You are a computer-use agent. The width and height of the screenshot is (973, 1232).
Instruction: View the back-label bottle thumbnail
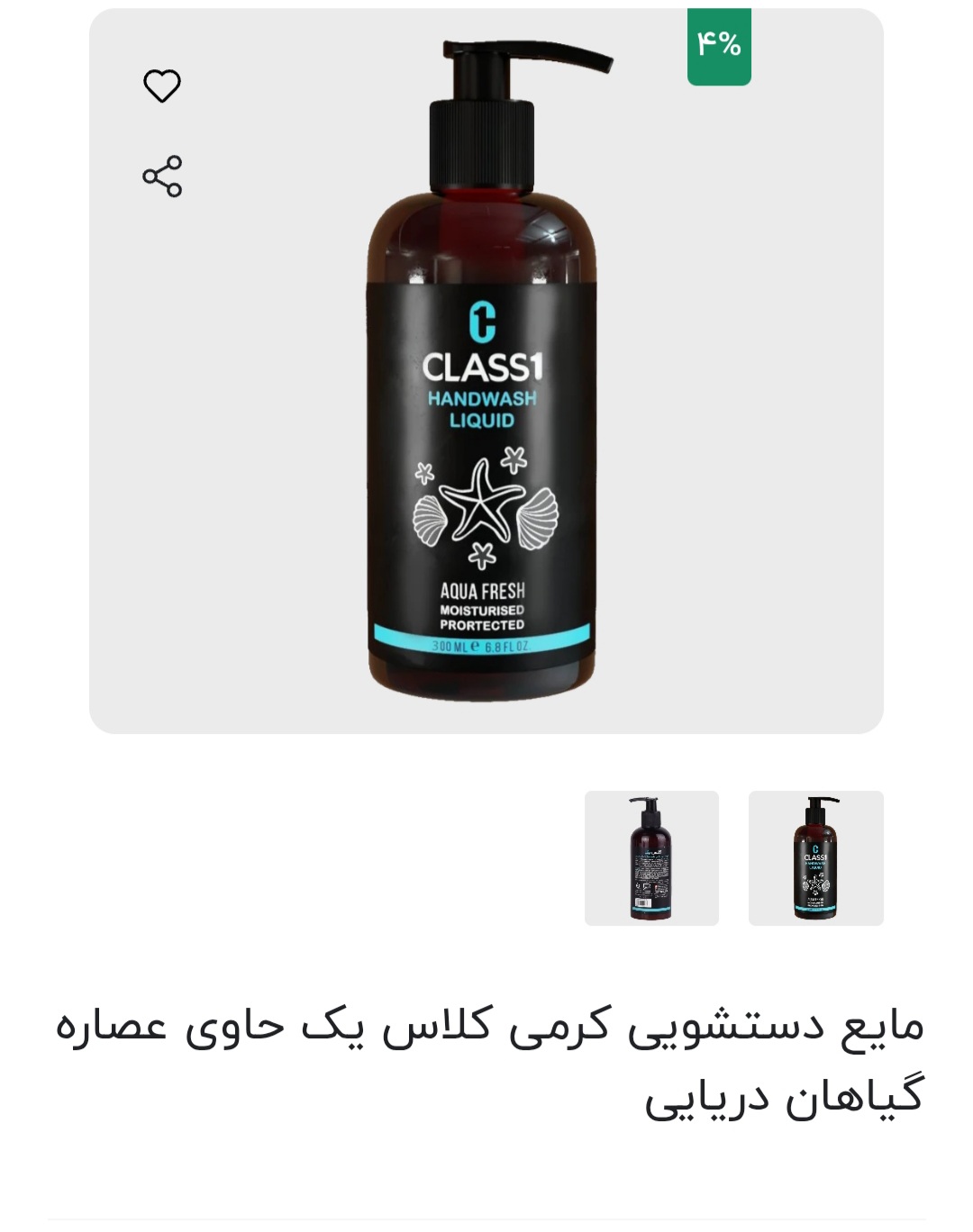(651, 858)
